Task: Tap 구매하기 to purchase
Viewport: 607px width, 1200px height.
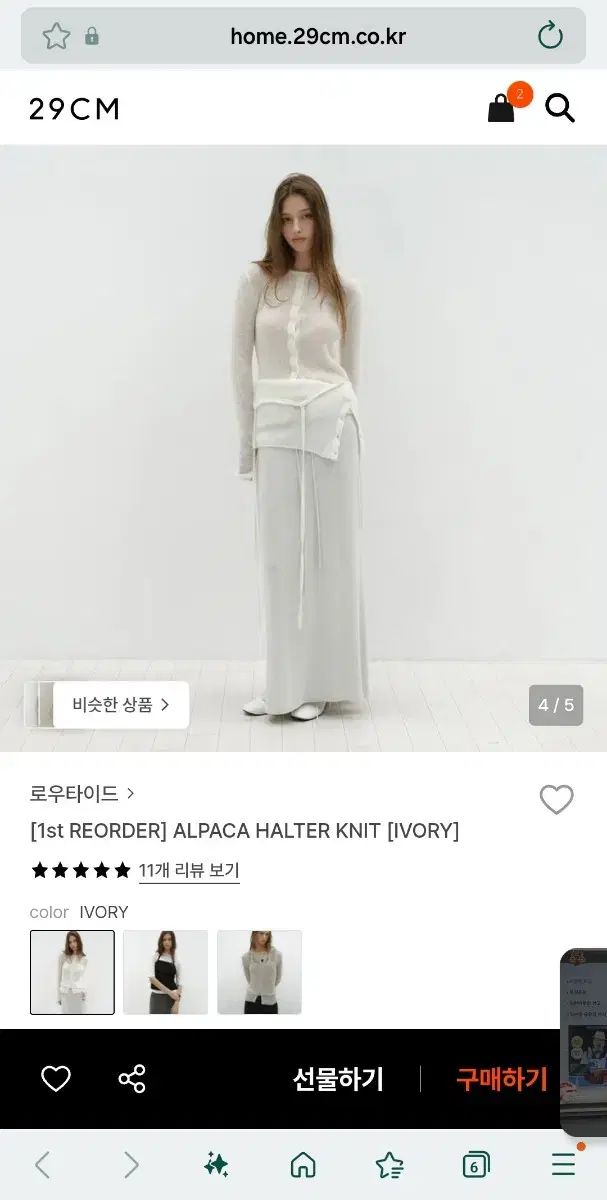Action: click(x=502, y=1079)
